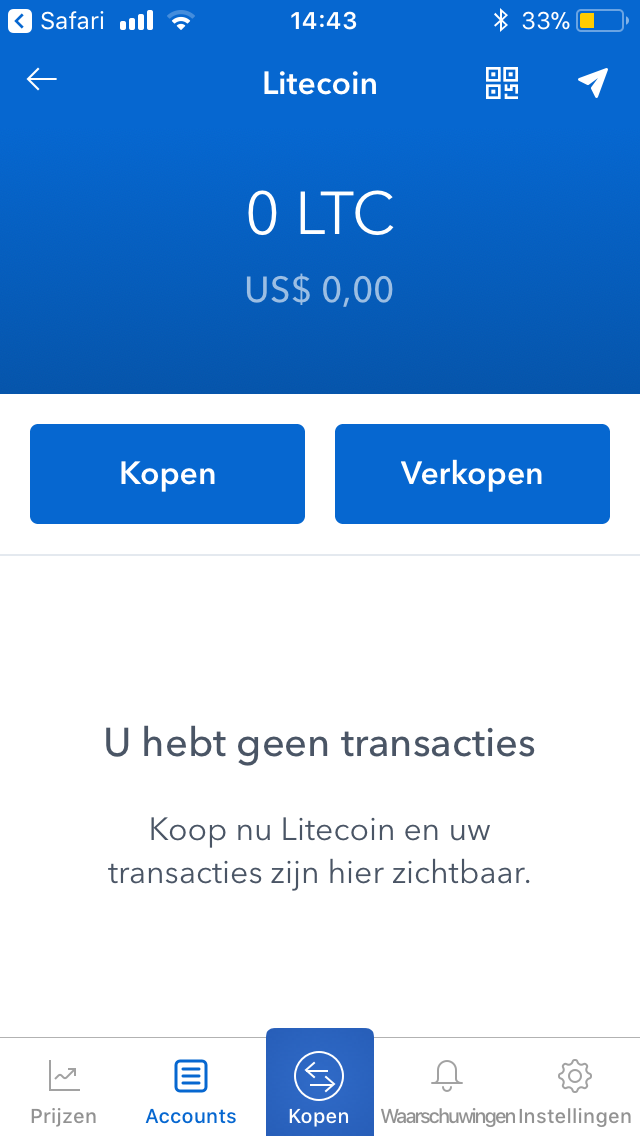Tap the Verkopen button
This screenshot has width=640, height=1136.
(472, 474)
